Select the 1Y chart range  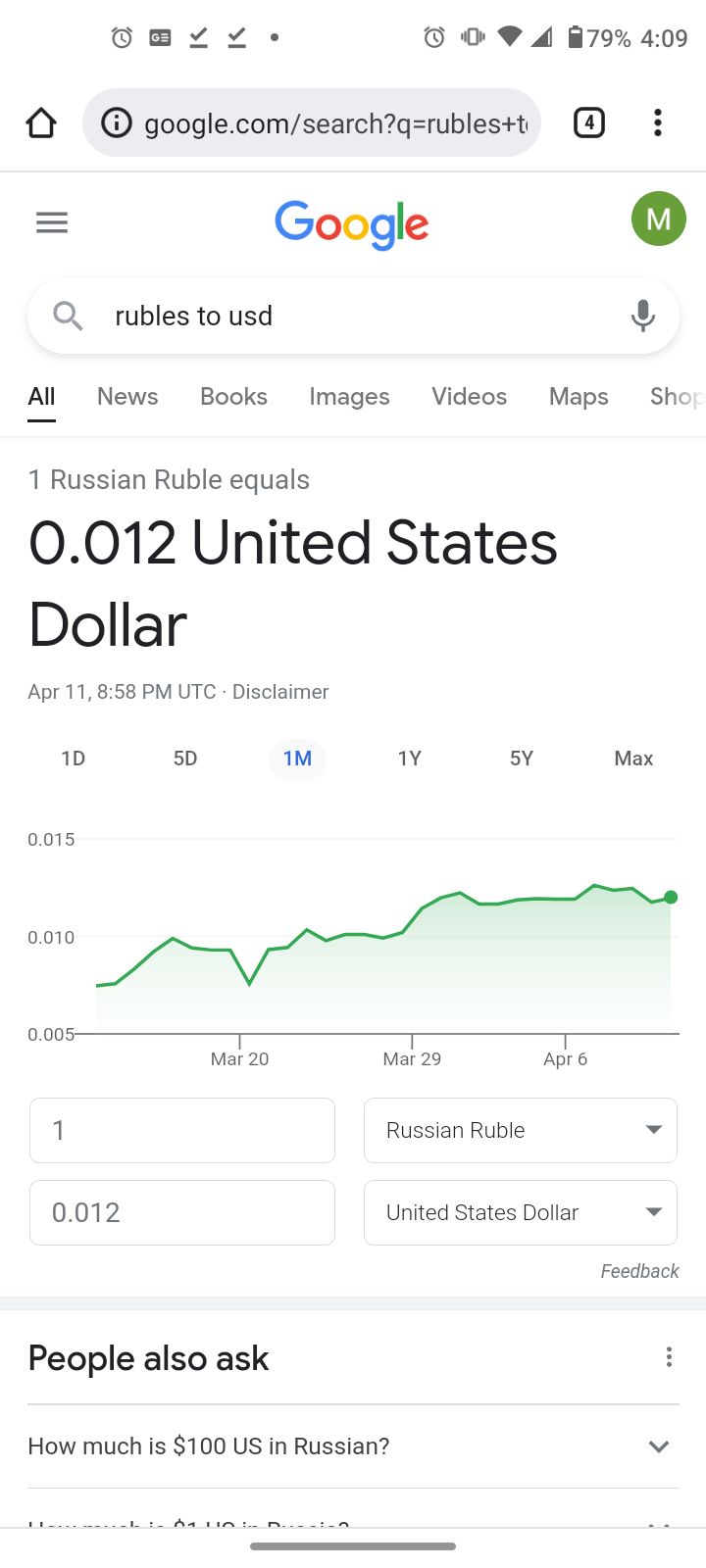[410, 759]
